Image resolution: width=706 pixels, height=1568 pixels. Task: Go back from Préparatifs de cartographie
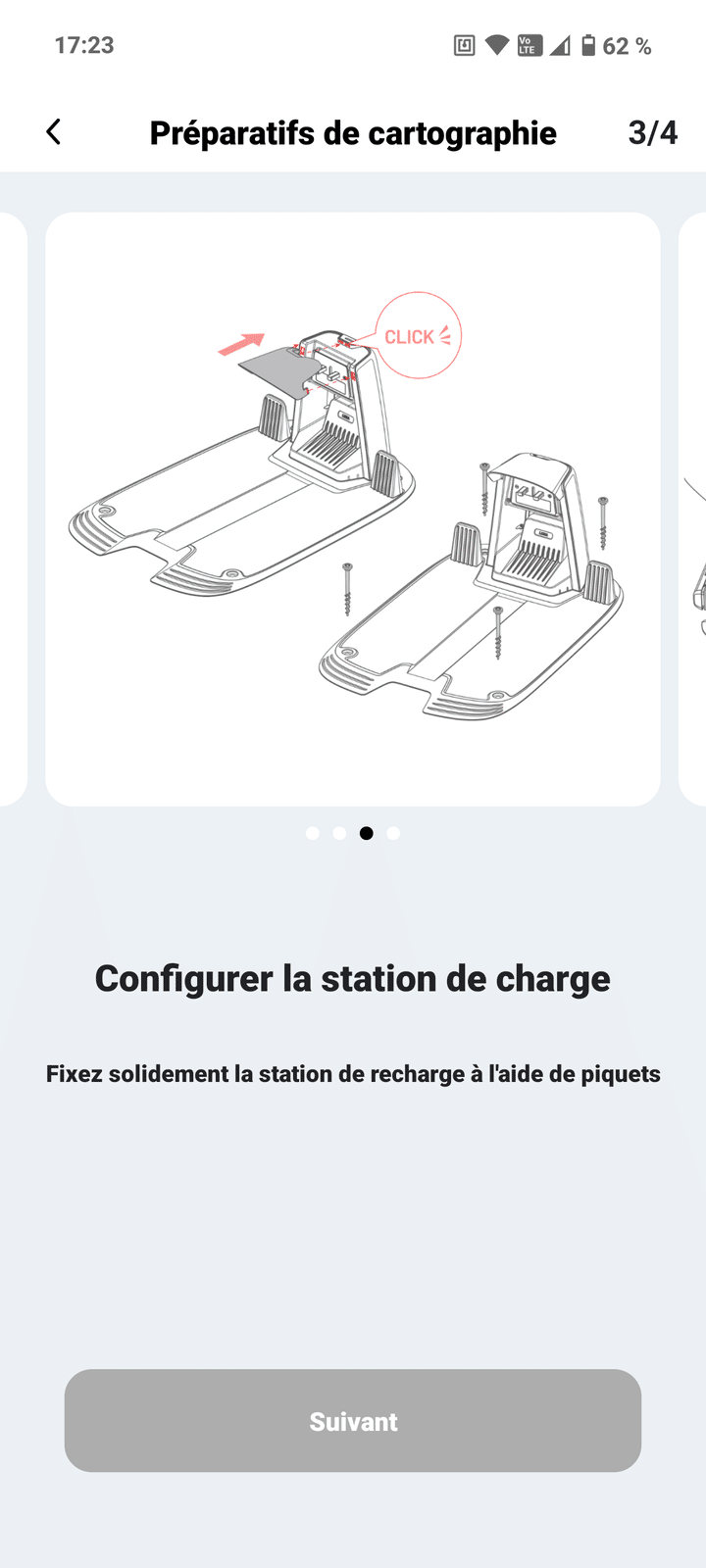click(x=54, y=132)
